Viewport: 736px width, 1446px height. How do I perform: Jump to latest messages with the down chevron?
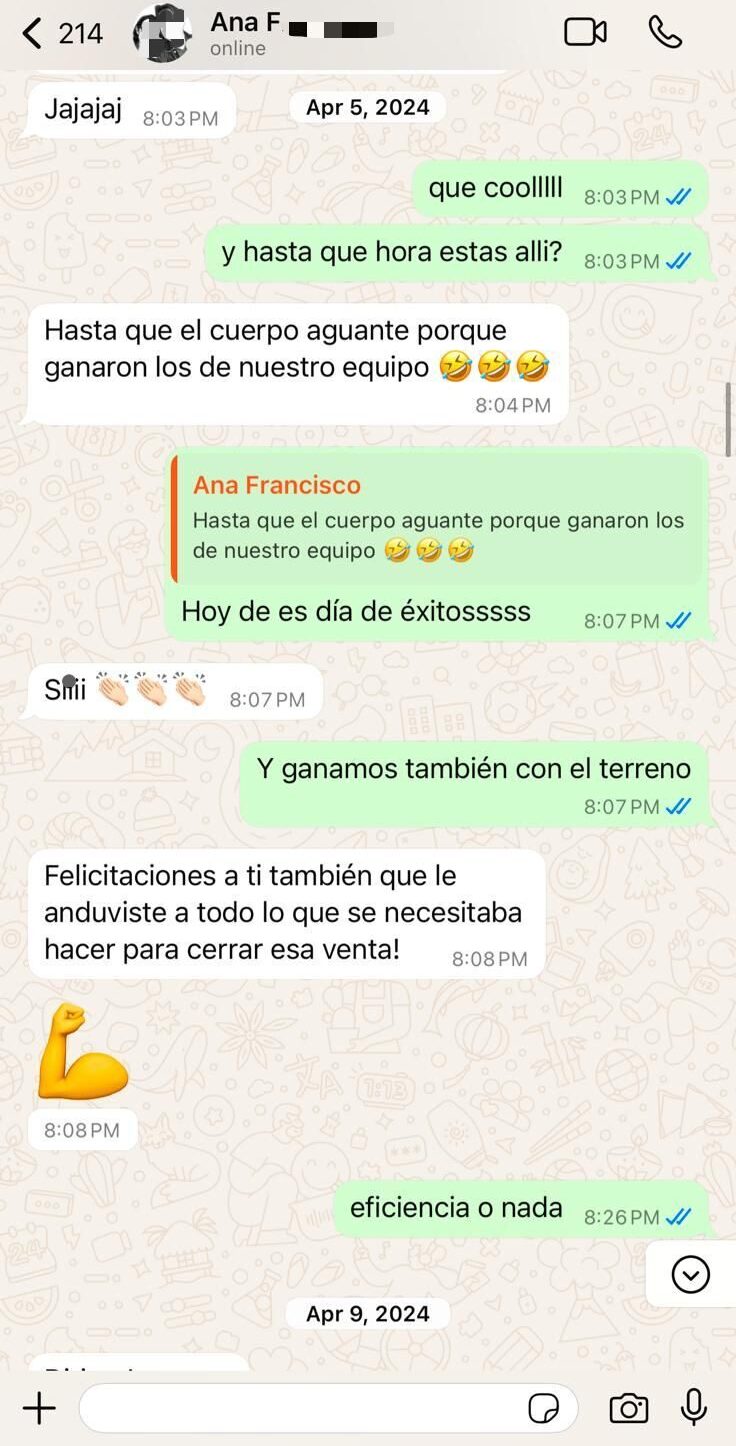point(688,1275)
